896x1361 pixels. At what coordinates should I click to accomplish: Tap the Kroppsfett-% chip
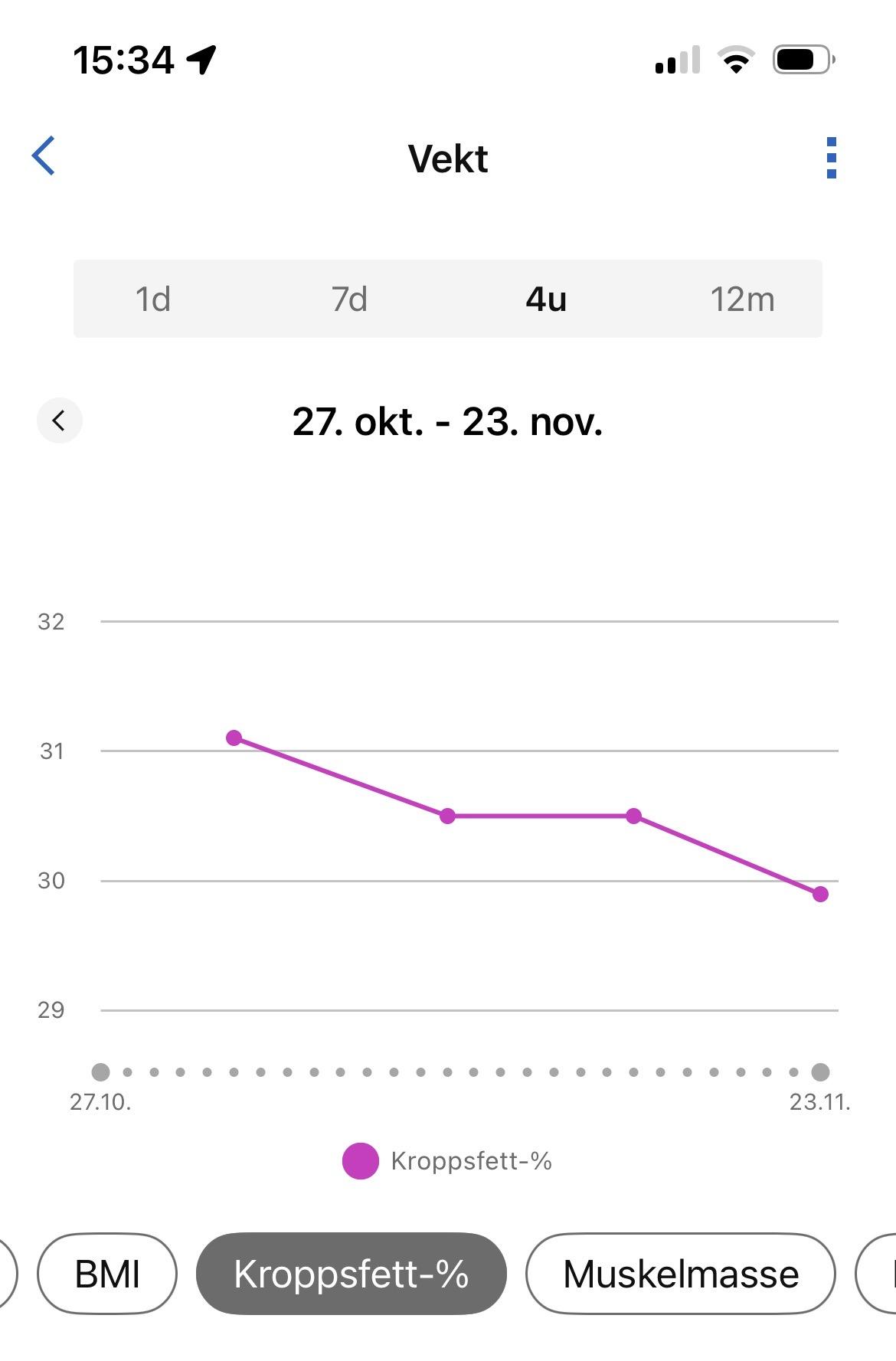point(352,1274)
